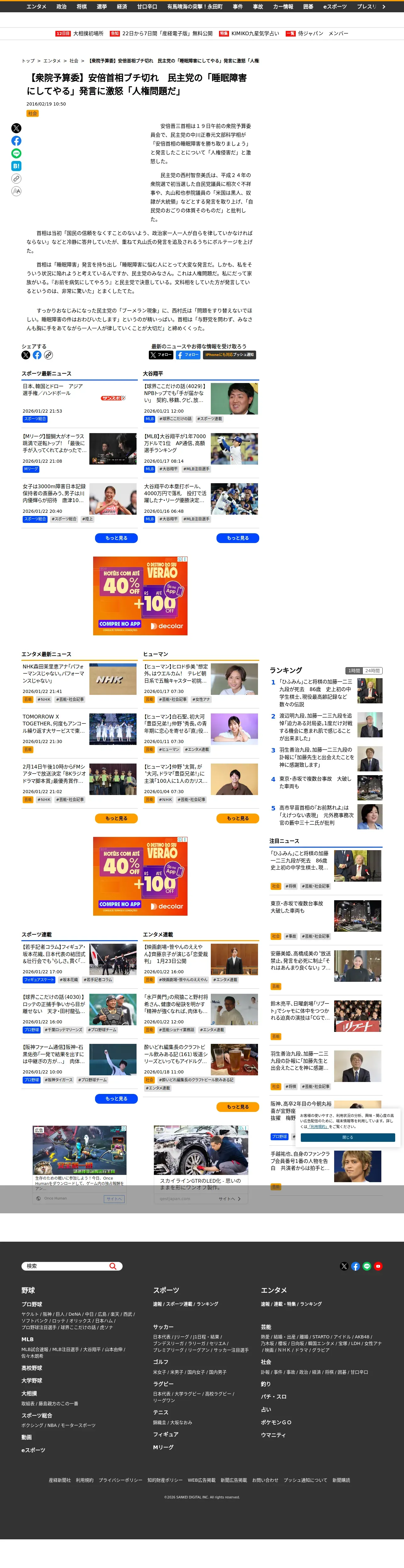Open the 将棋 category in top navigation

click(81, 7)
